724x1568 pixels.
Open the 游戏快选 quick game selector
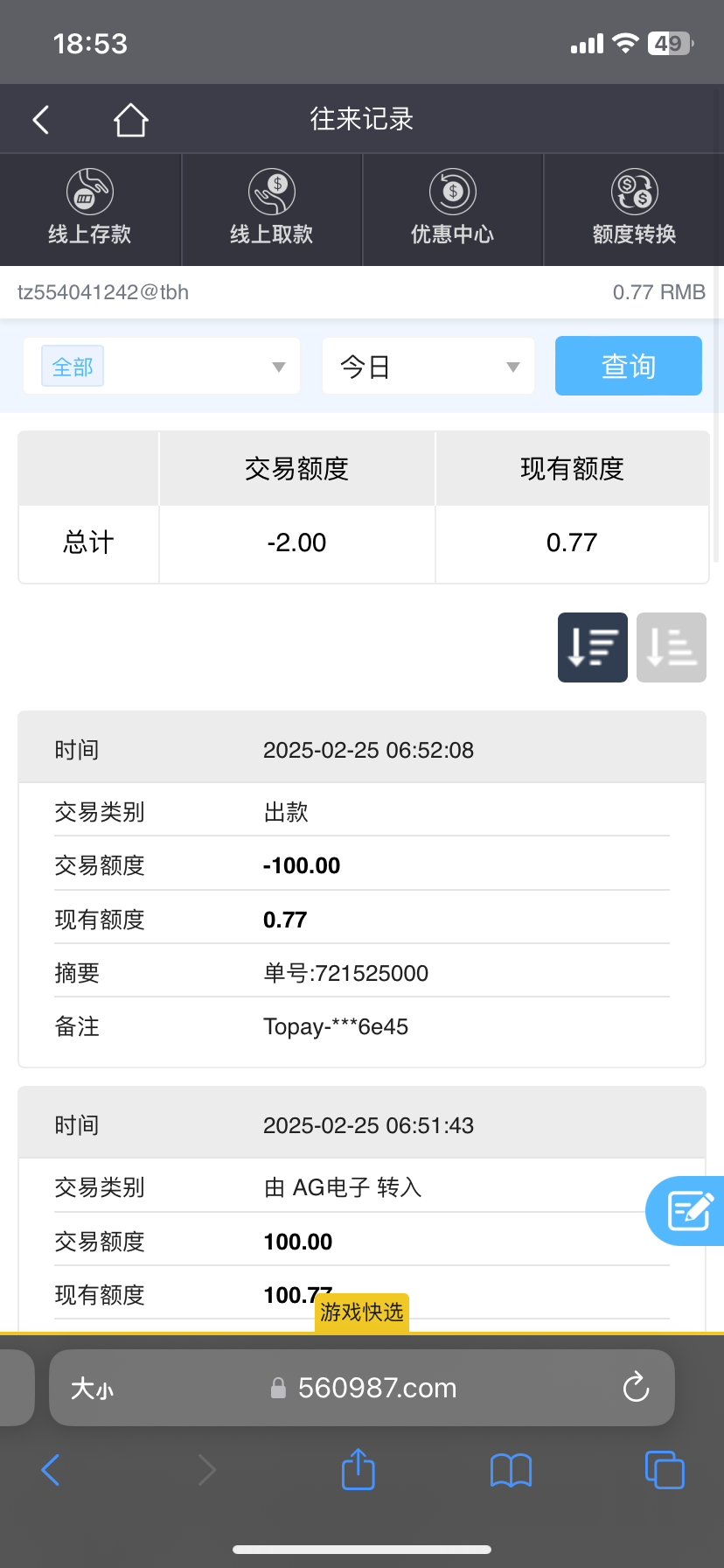[362, 1312]
